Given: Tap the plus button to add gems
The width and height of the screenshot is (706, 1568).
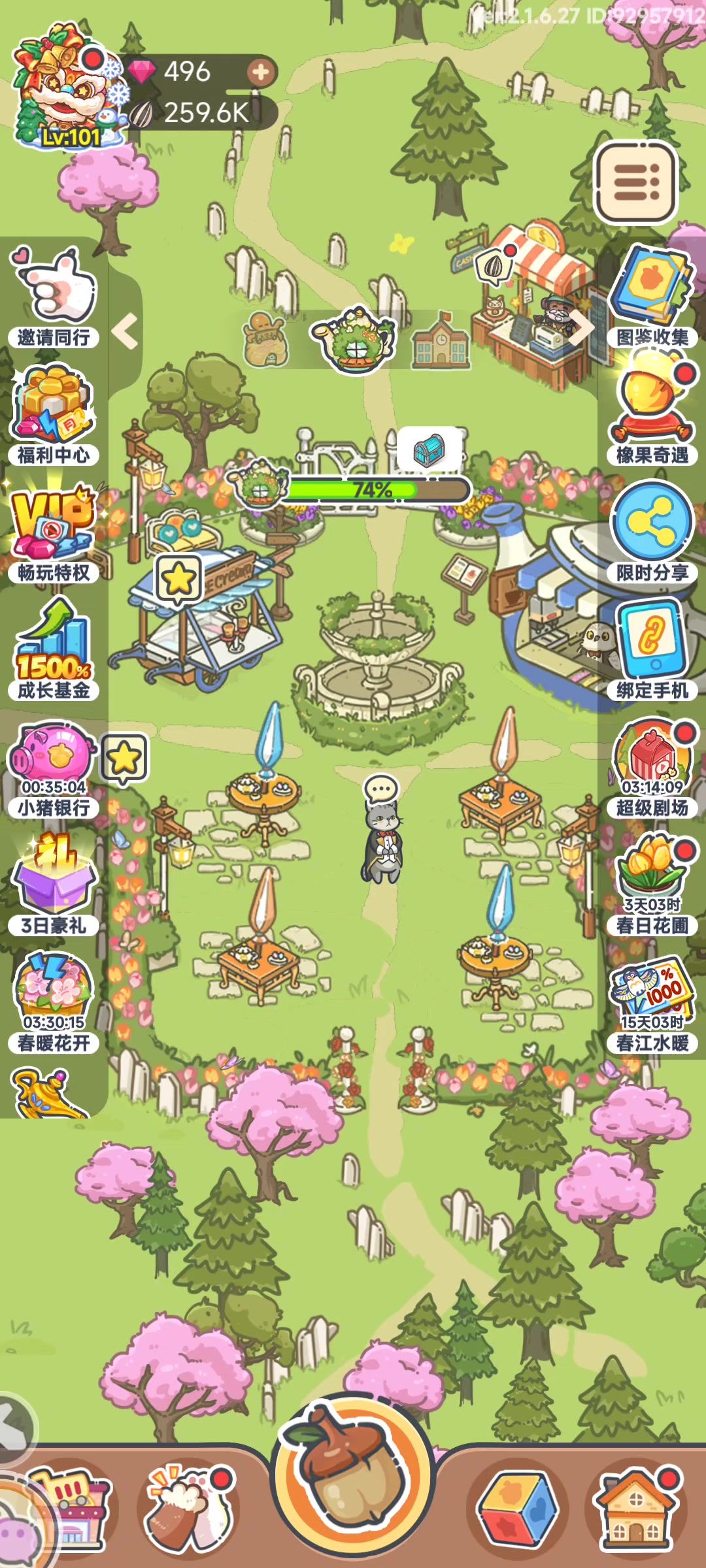Looking at the screenshot, I should 261,73.
